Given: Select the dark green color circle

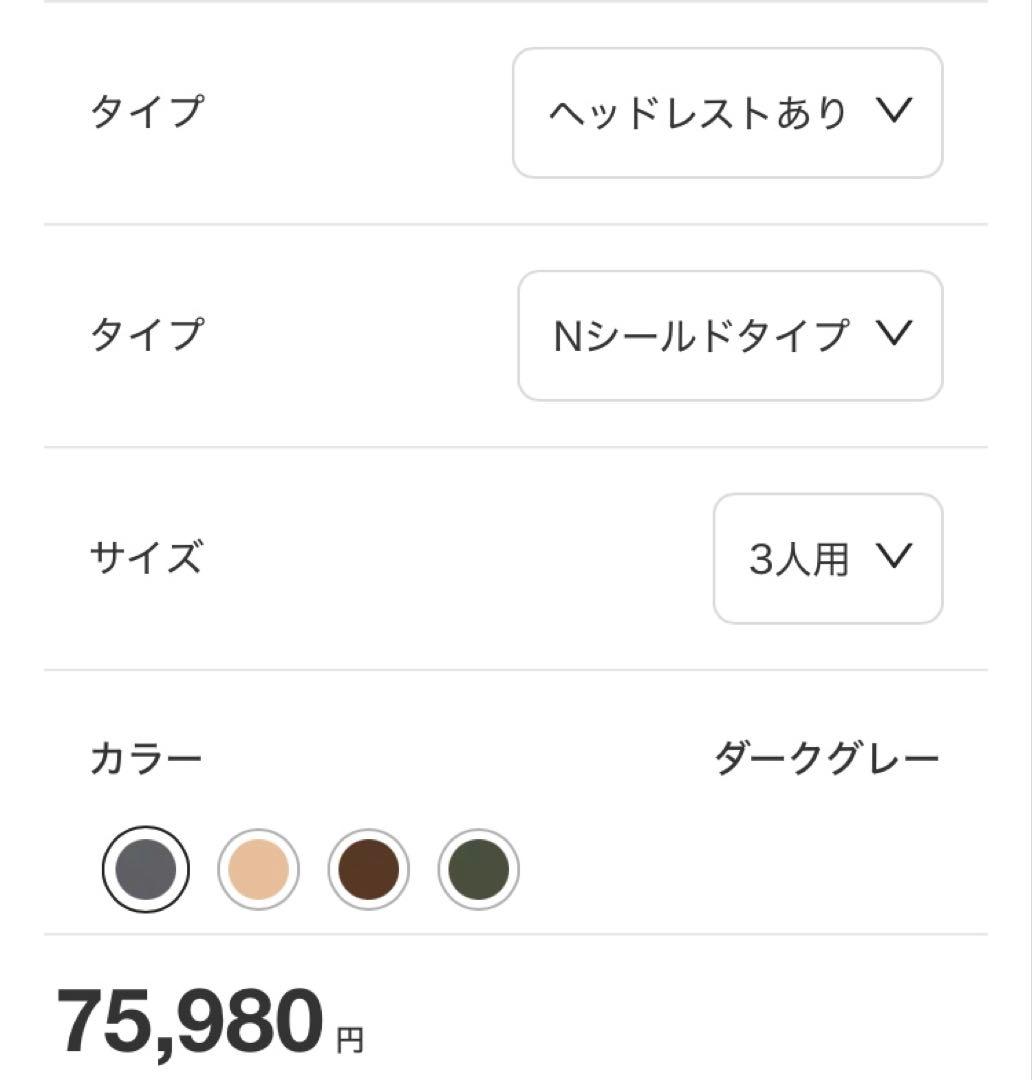Looking at the screenshot, I should (478, 870).
